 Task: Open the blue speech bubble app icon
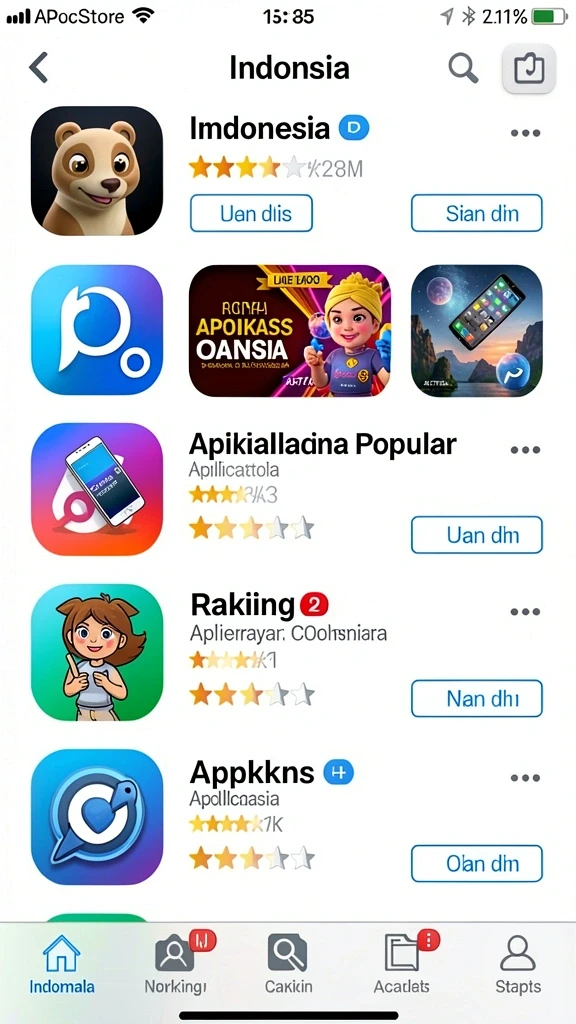click(97, 330)
